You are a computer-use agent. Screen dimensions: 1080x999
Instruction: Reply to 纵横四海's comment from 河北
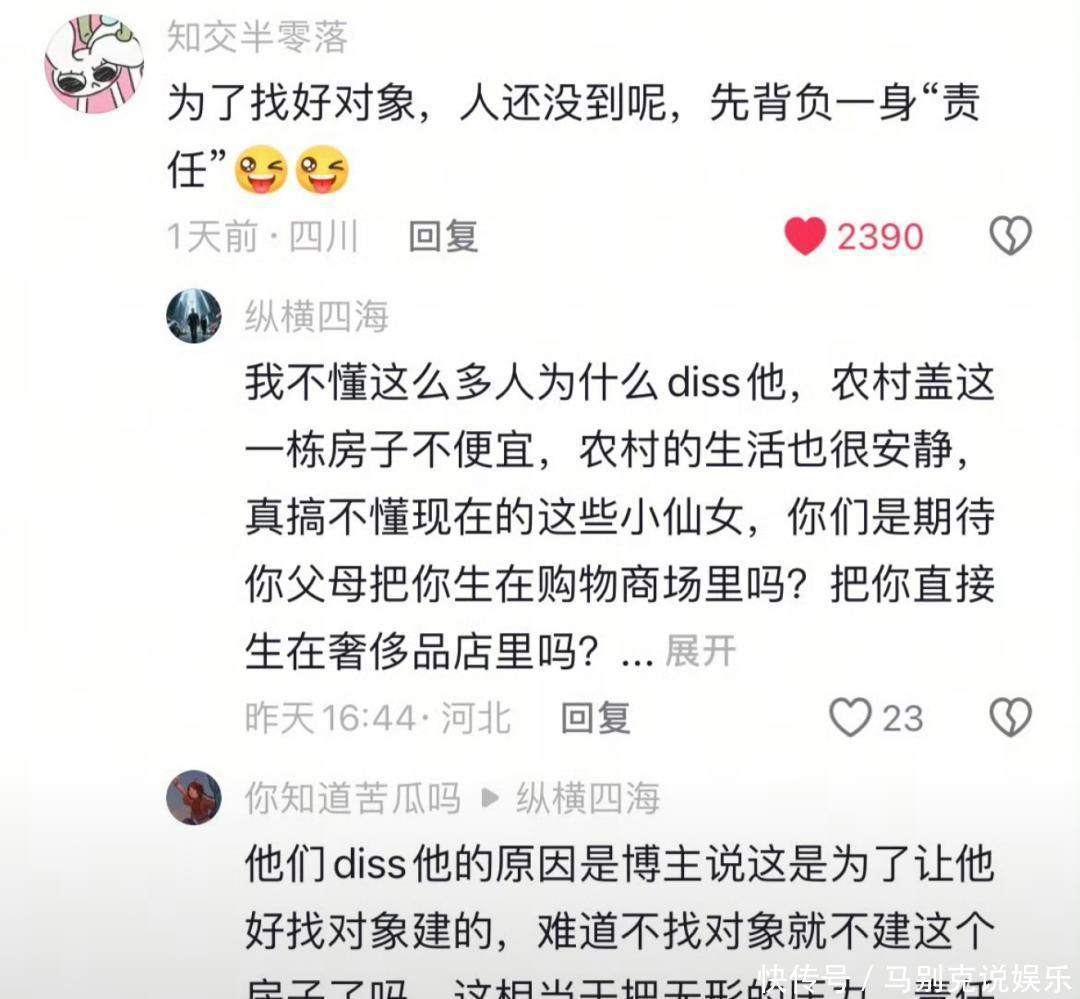click(595, 718)
